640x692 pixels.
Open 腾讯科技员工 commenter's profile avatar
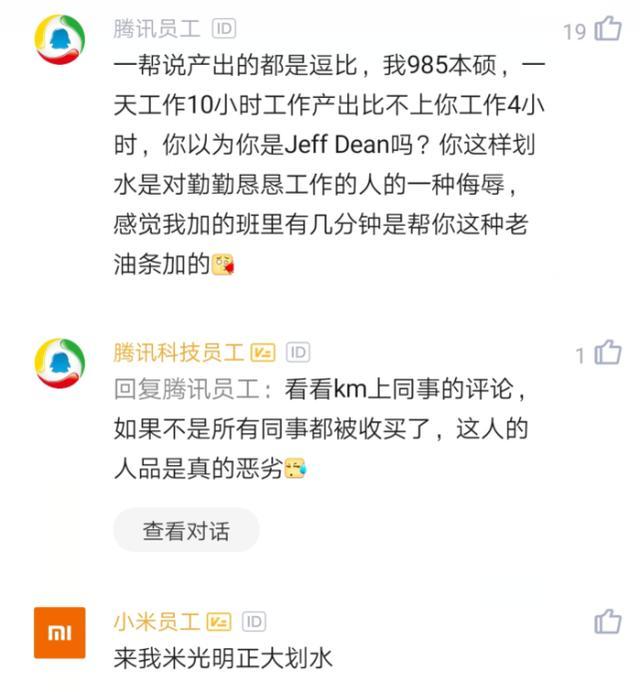(x=60, y=362)
